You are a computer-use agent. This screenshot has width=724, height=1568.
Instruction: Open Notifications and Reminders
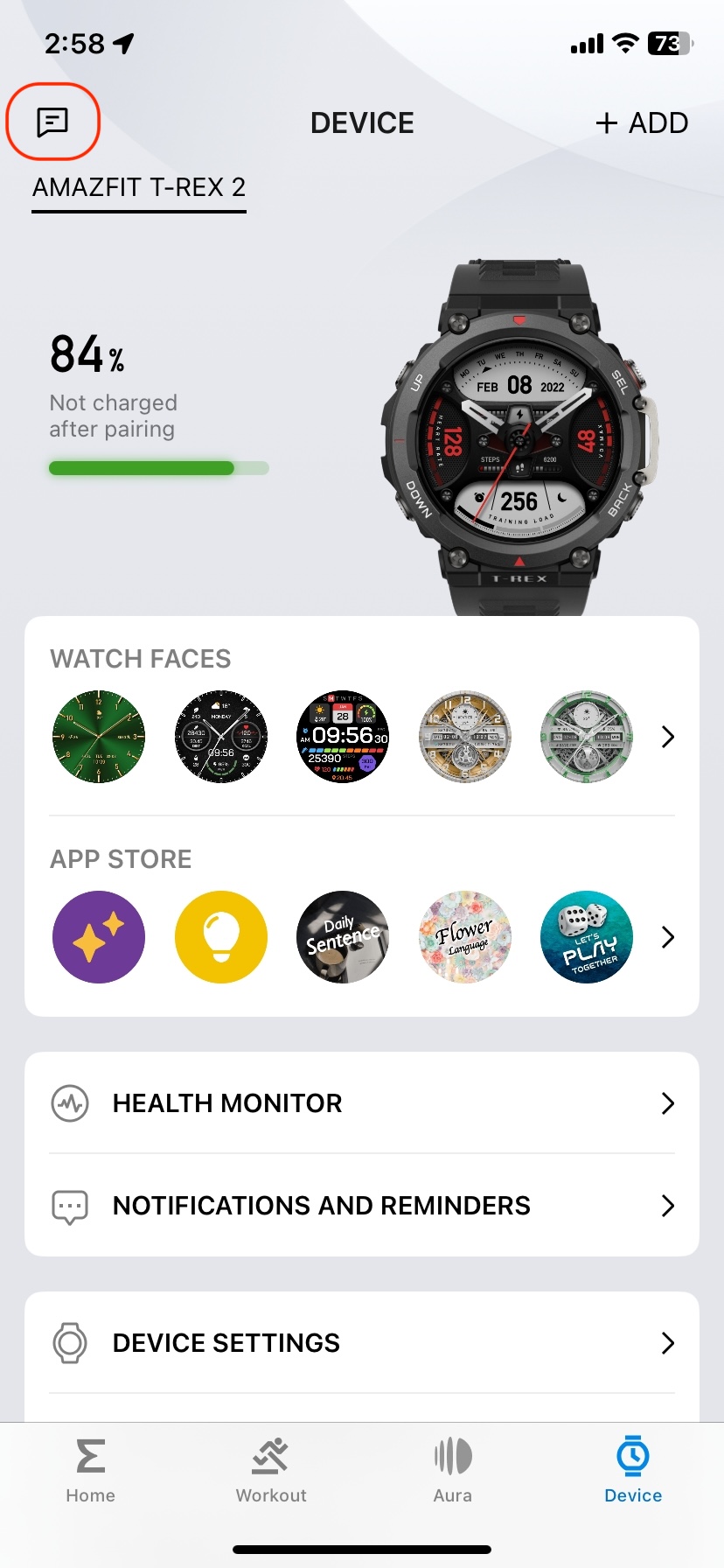362,1206
